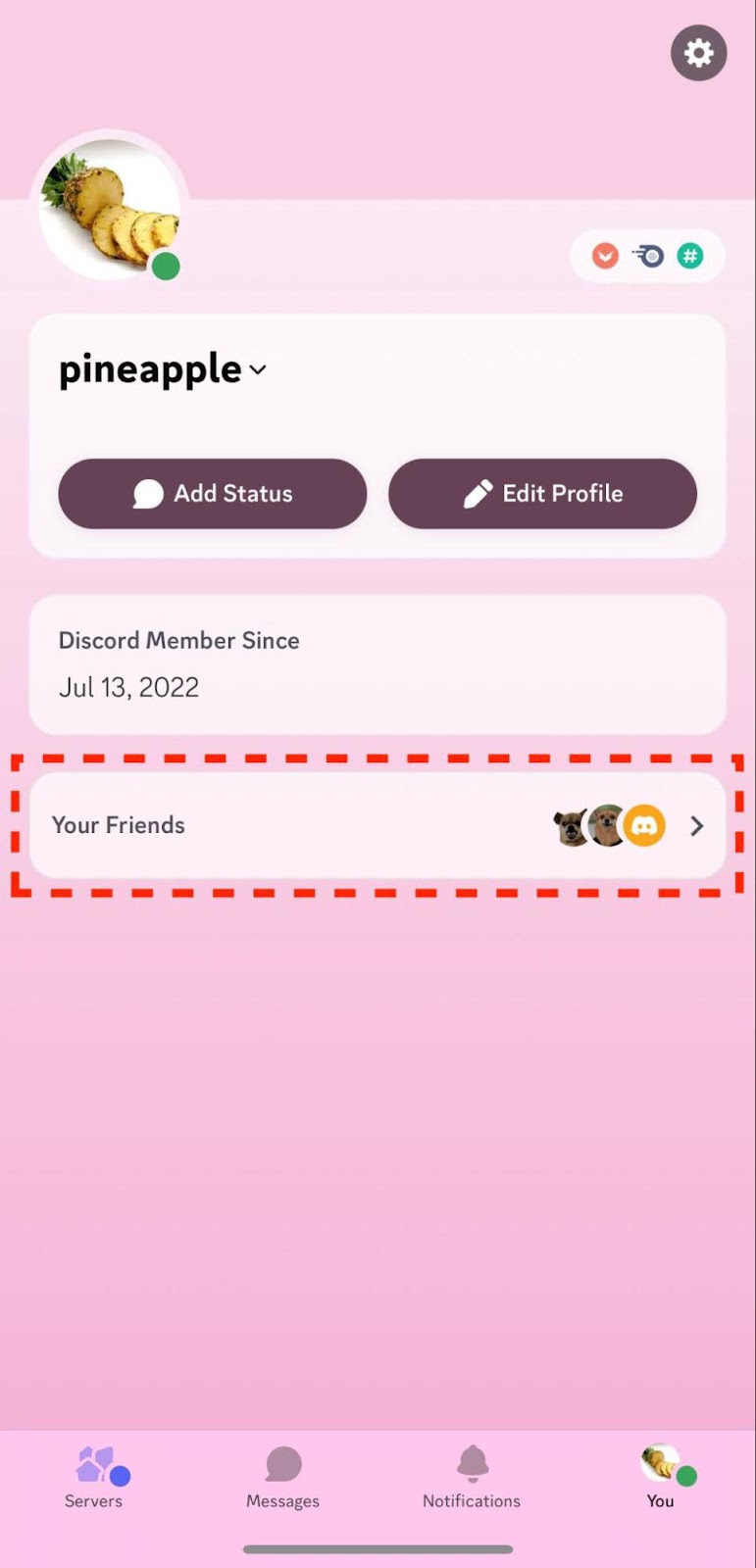Tap Add Status to set a status

click(x=212, y=494)
